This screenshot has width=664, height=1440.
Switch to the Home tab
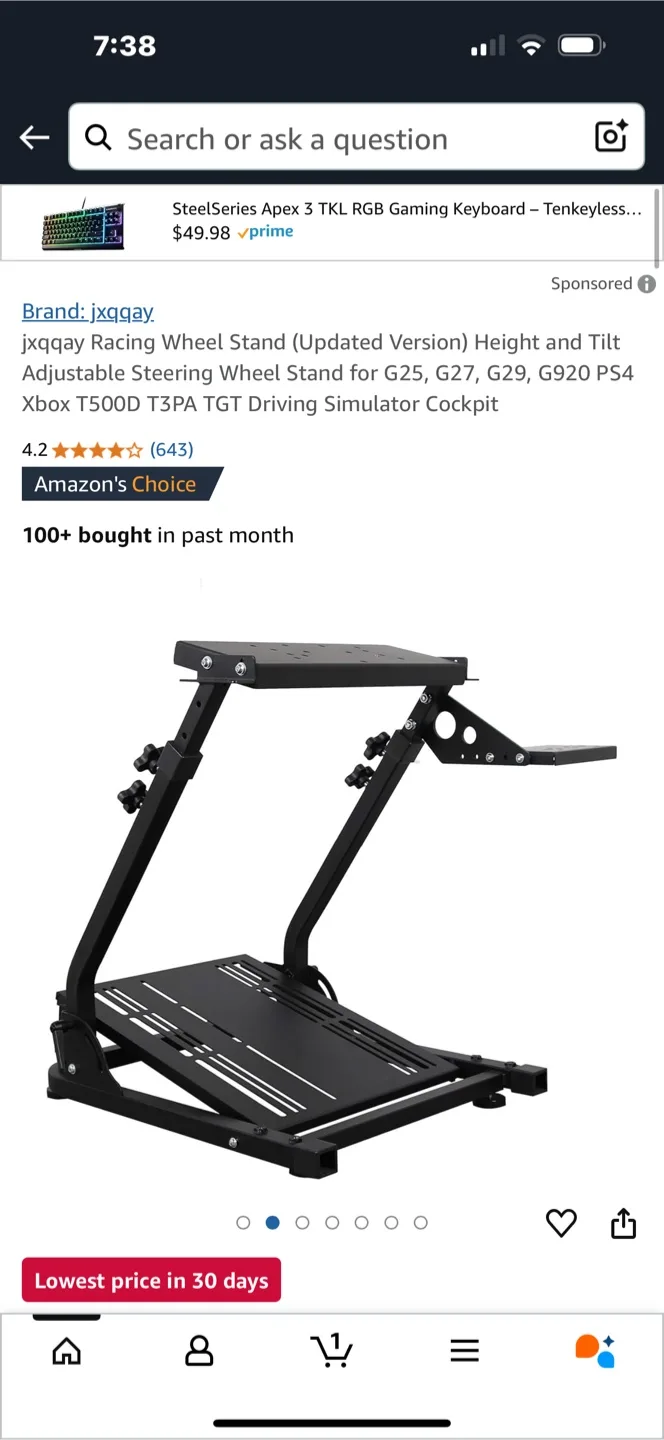click(x=66, y=1351)
